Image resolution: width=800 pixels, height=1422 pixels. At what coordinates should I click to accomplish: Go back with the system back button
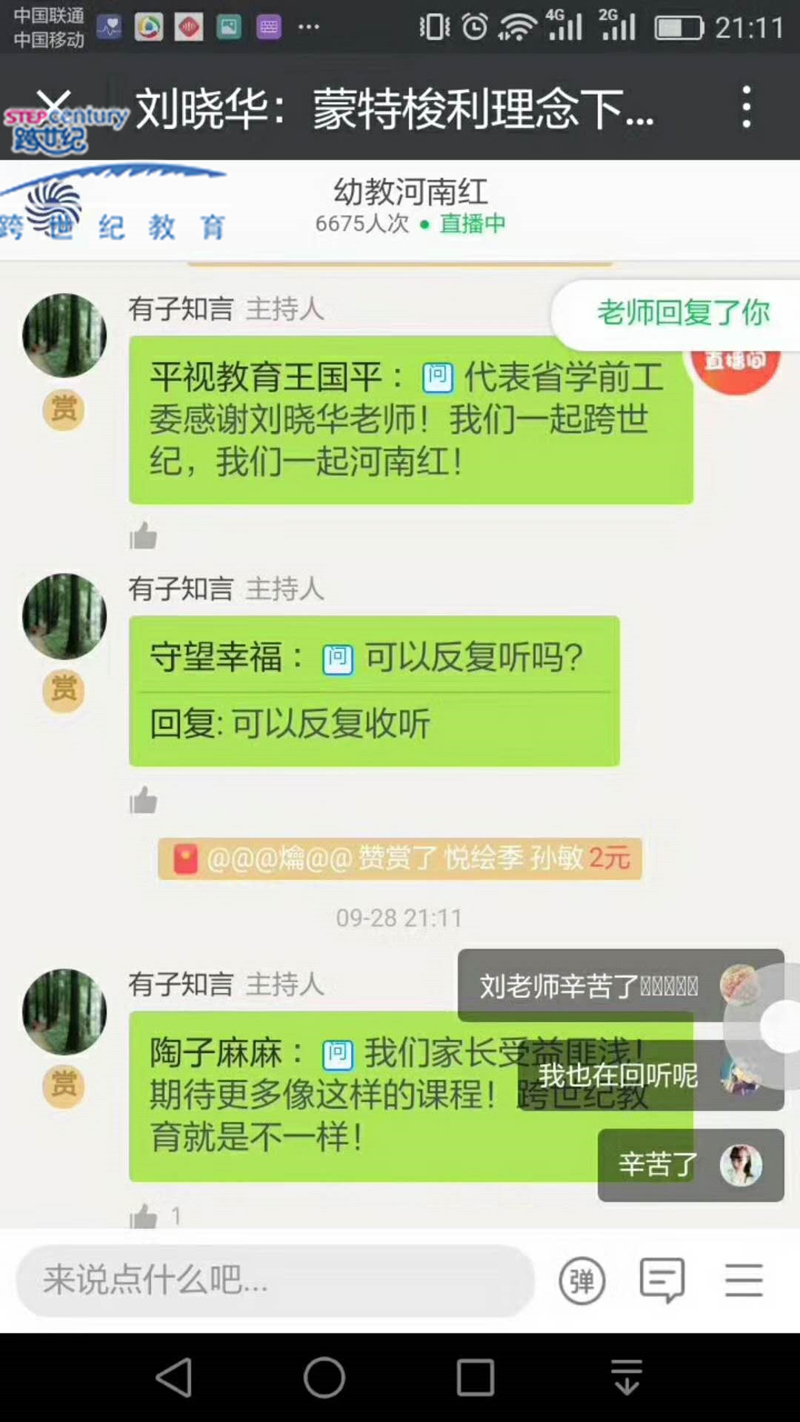click(175, 1378)
